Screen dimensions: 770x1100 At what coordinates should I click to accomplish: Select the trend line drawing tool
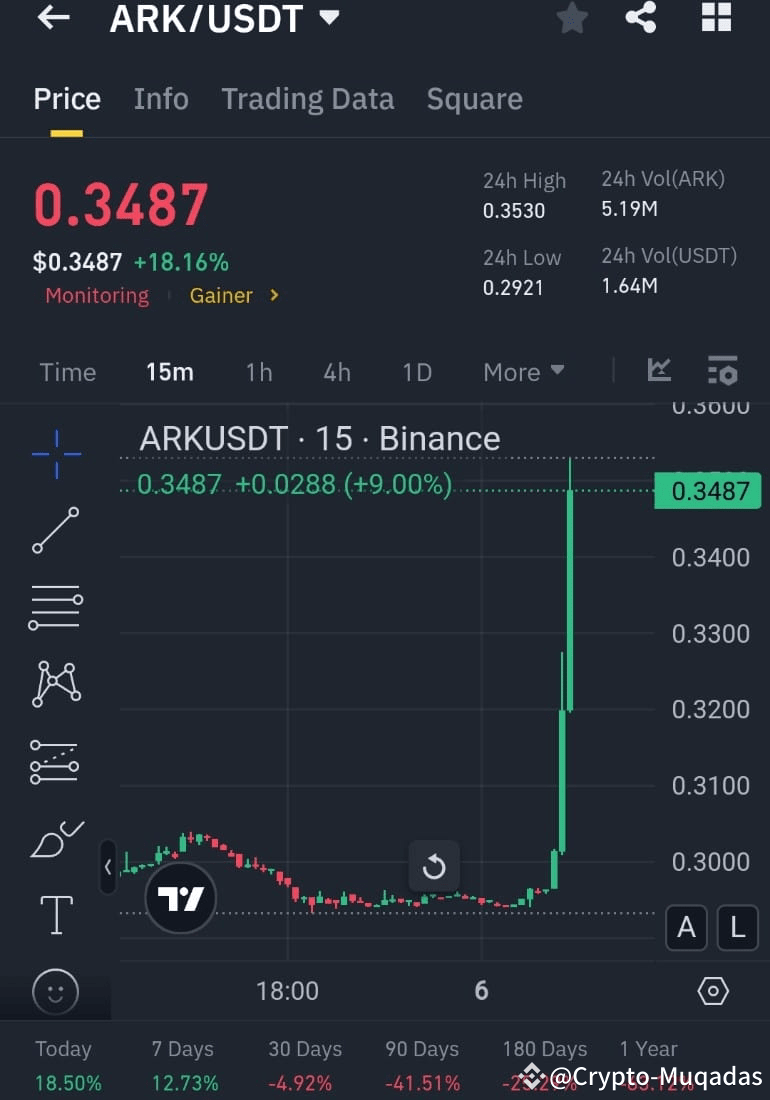[55, 530]
